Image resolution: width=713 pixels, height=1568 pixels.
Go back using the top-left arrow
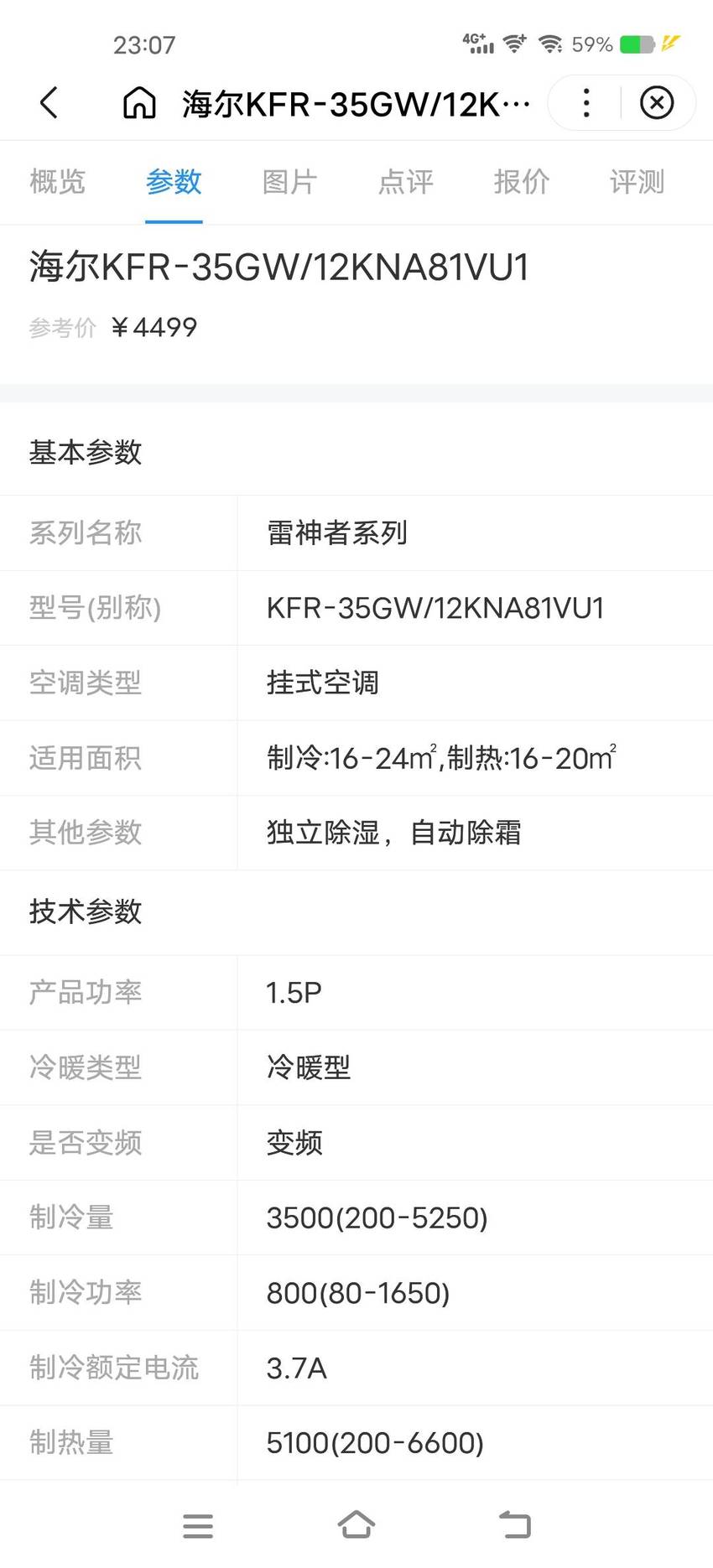click(x=49, y=103)
